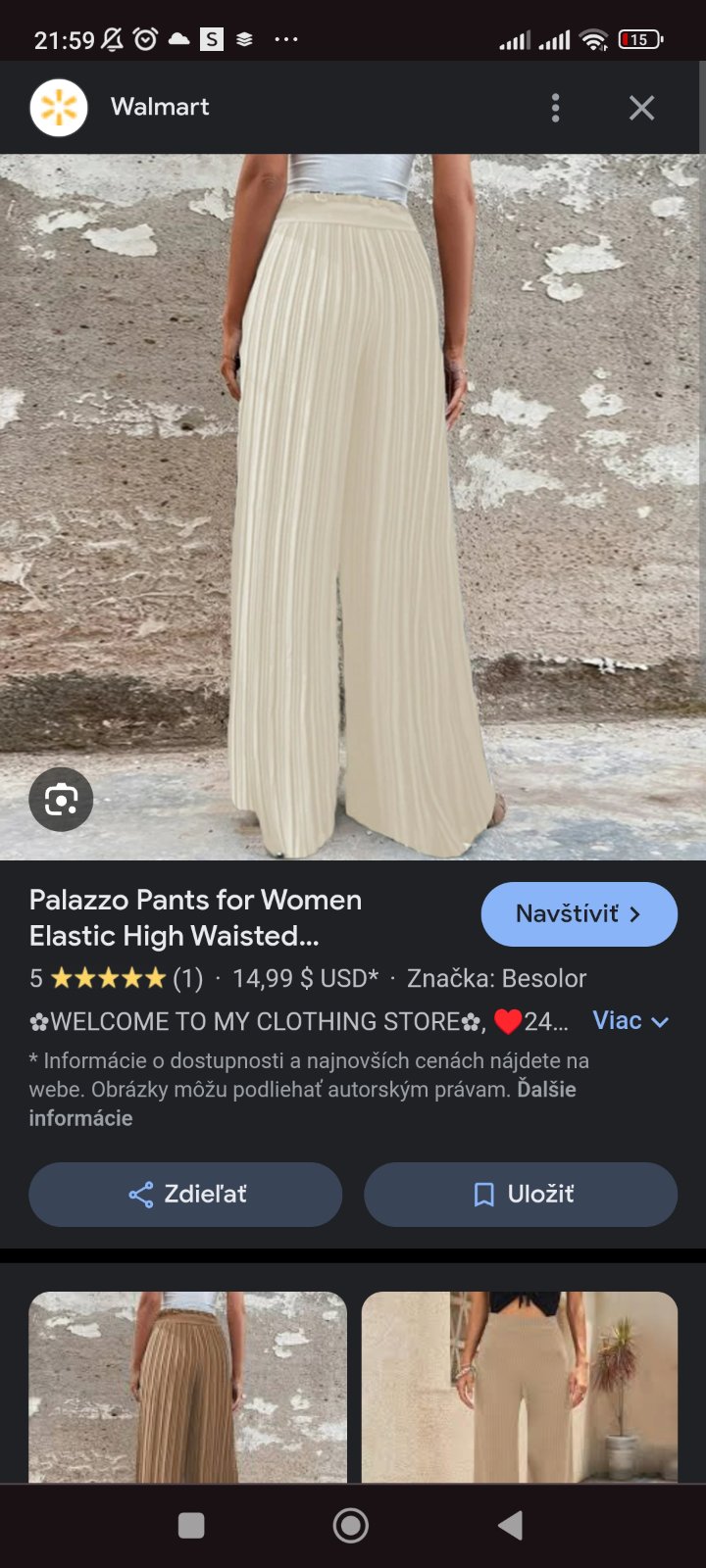Open related image of brown pleated pants
Viewport: 706px width, 1568px height.
pos(187,1386)
